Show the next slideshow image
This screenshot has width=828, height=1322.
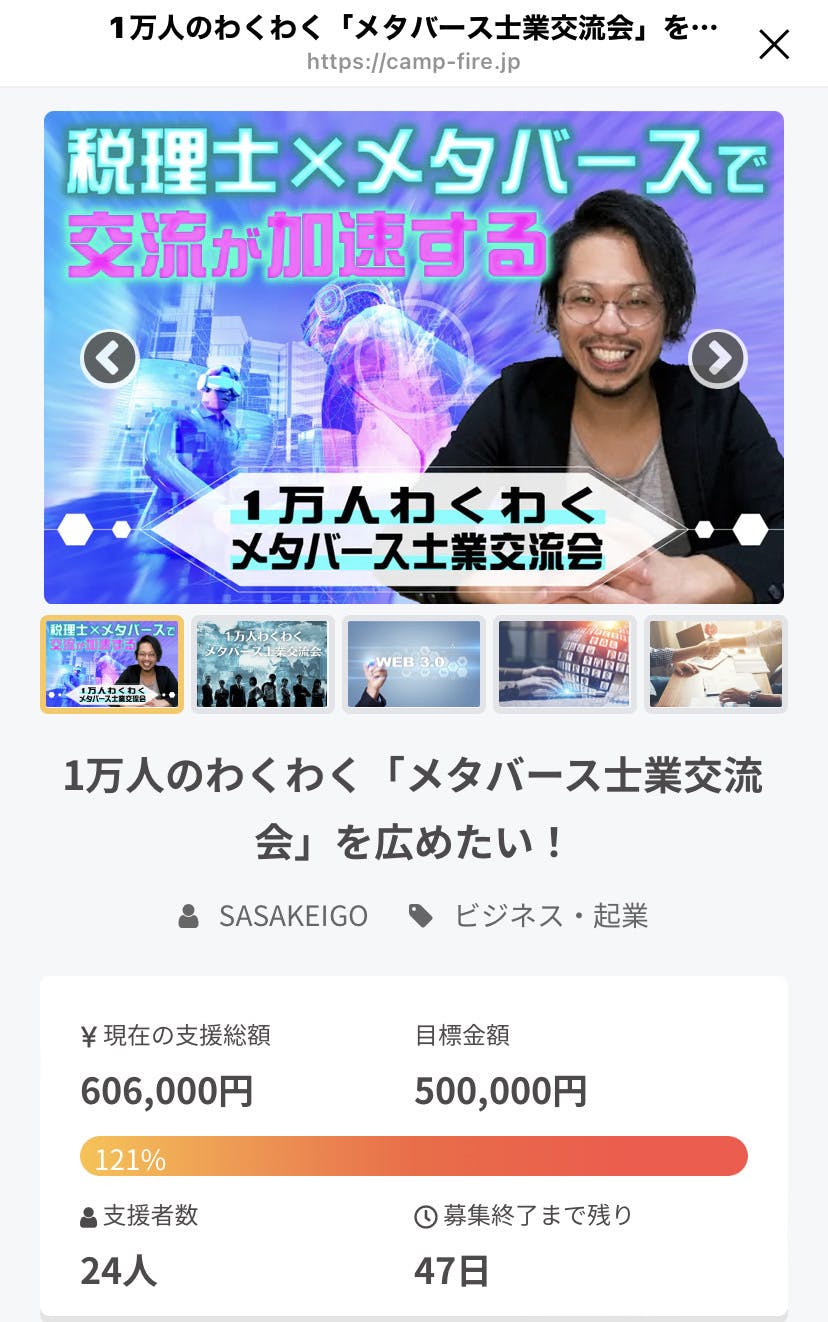coord(718,357)
